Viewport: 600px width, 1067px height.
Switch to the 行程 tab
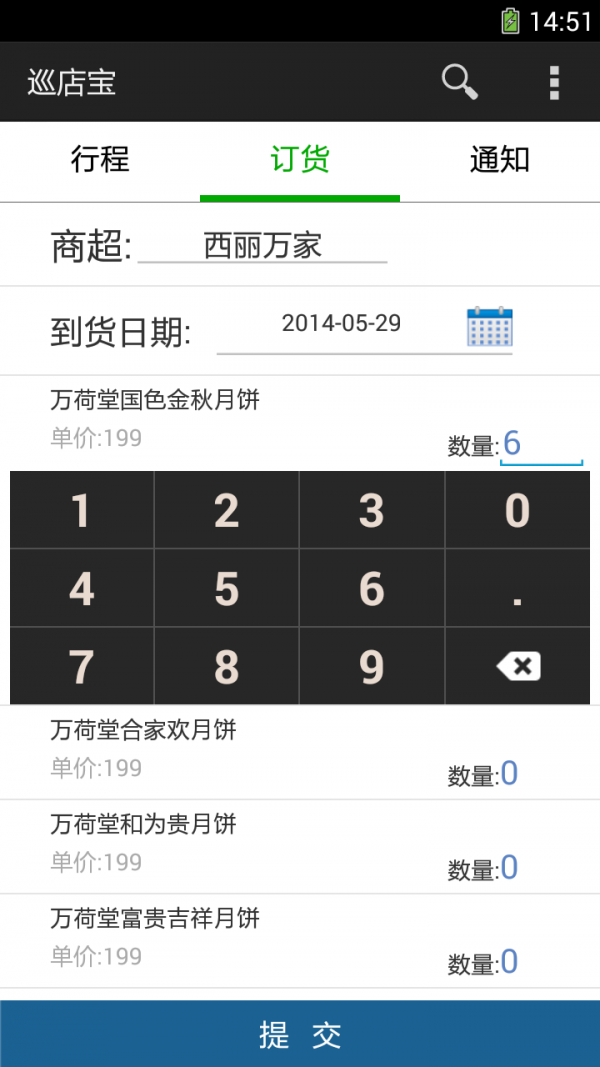click(100, 160)
